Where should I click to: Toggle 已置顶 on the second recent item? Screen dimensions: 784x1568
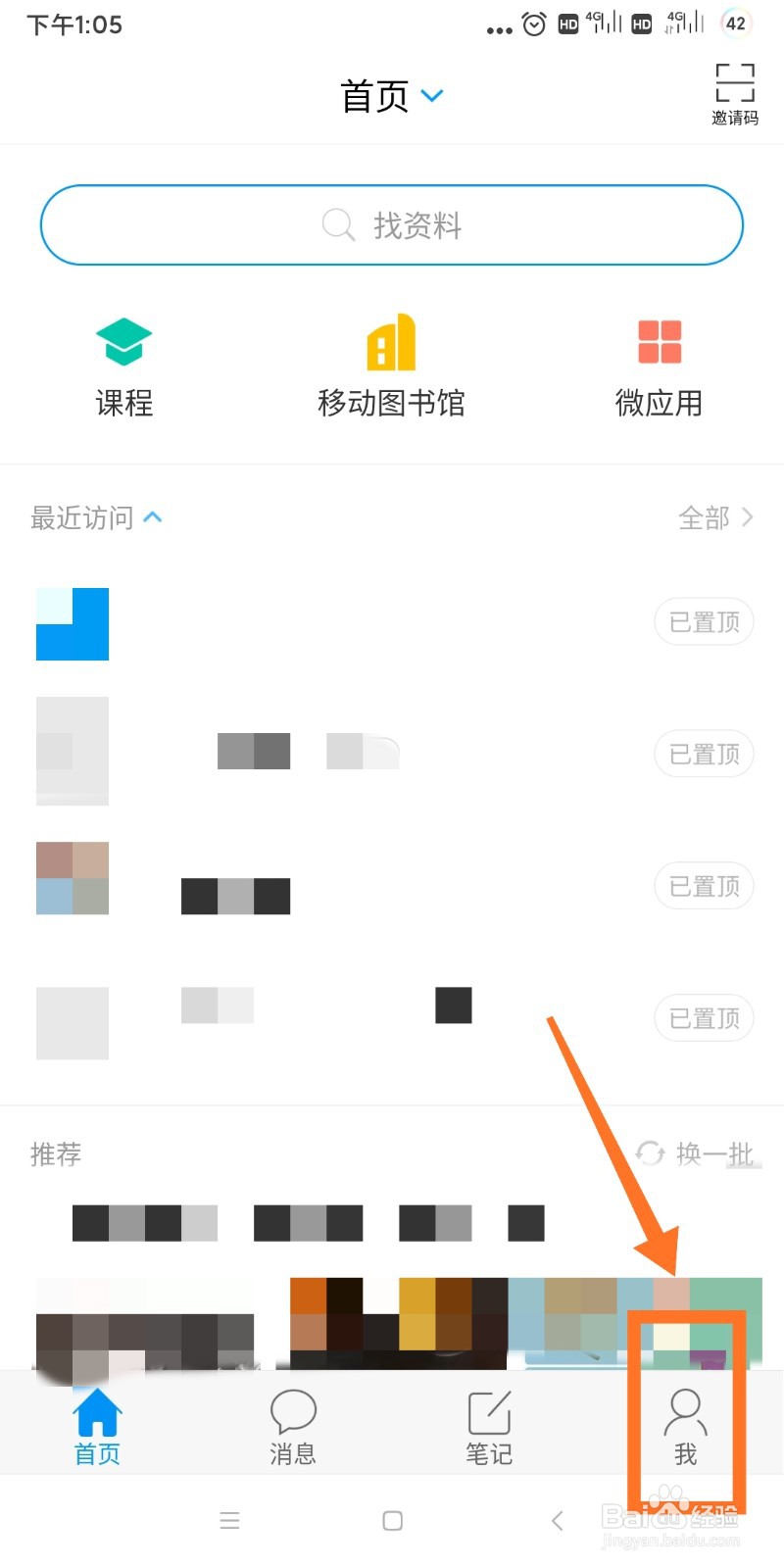click(x=704, y=753)
